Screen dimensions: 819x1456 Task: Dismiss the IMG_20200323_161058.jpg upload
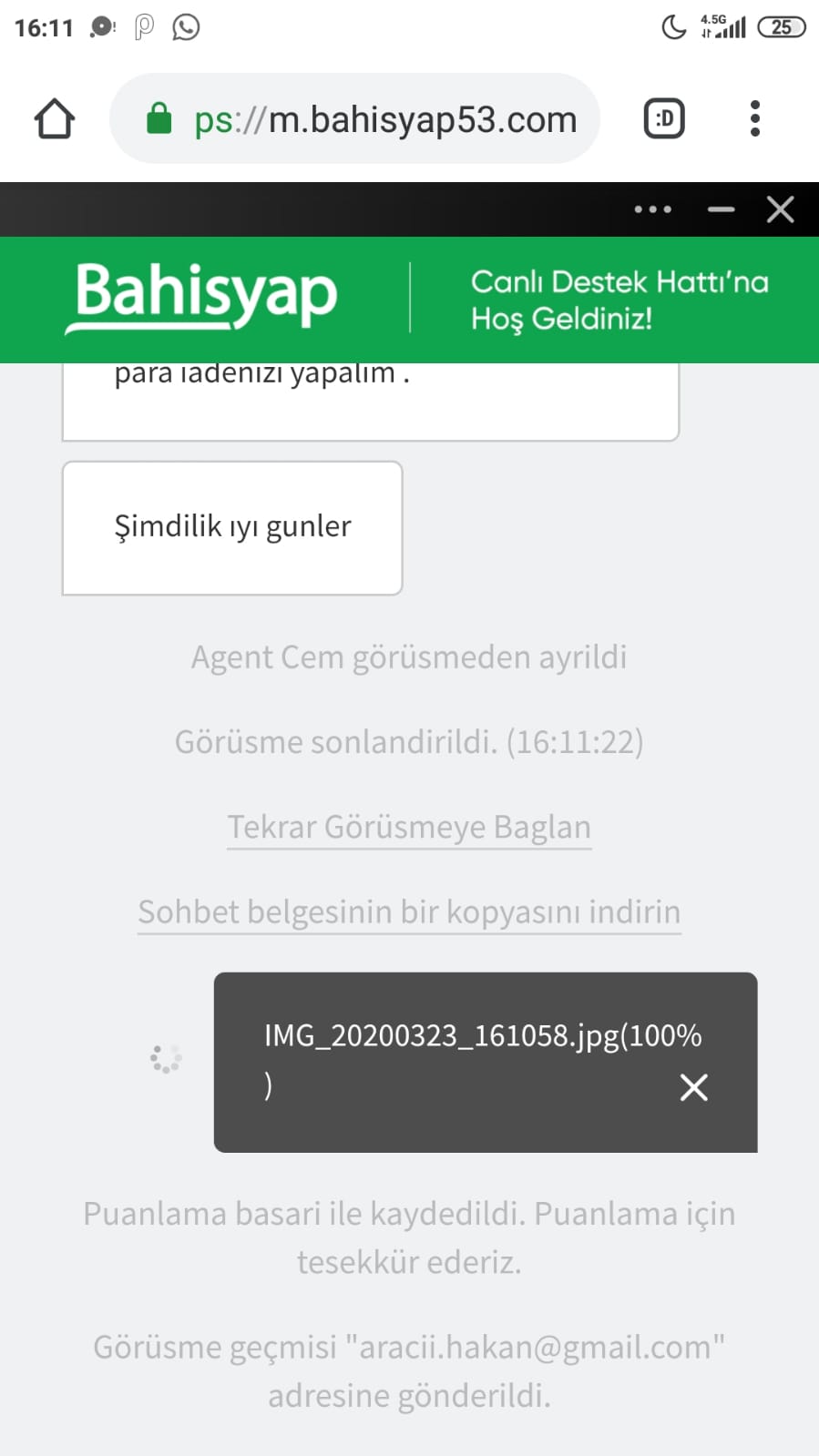693,1086
